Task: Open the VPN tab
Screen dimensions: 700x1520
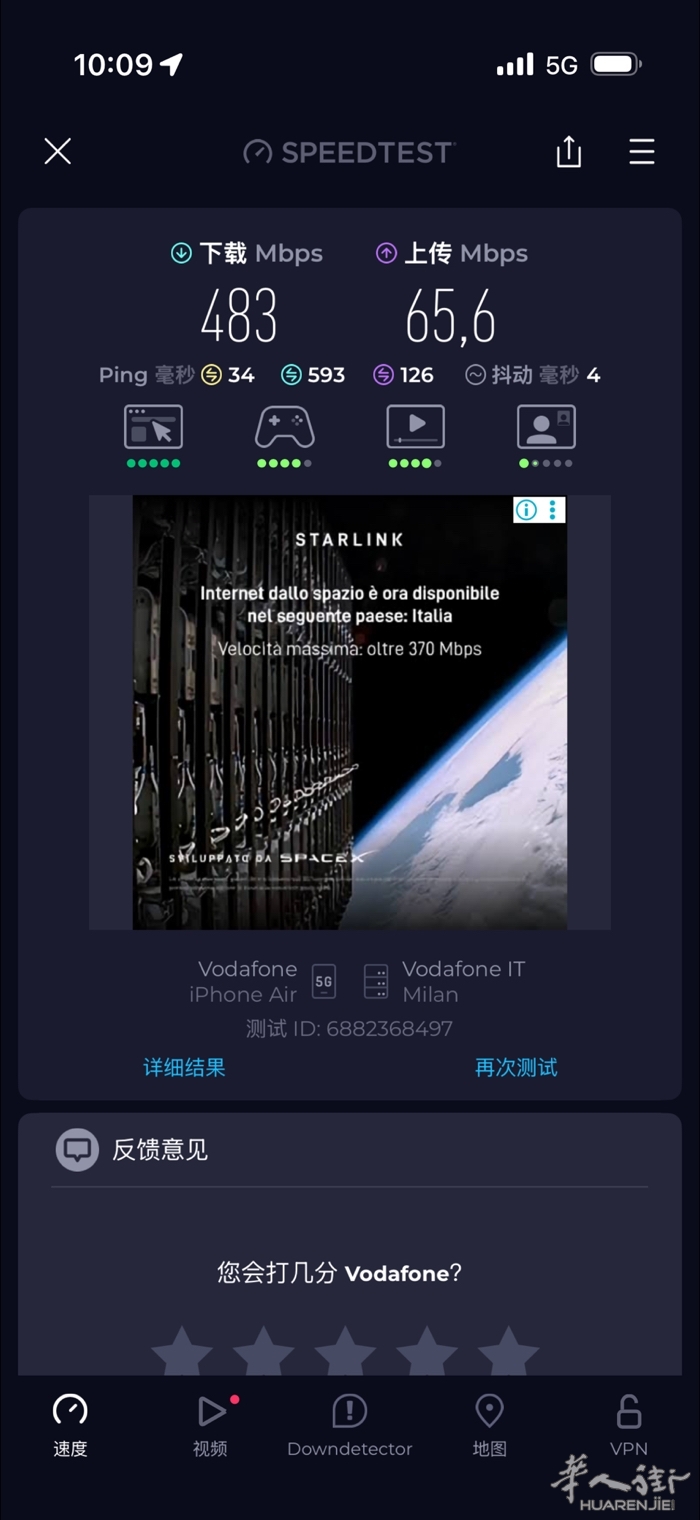Action: (628, 1425)
